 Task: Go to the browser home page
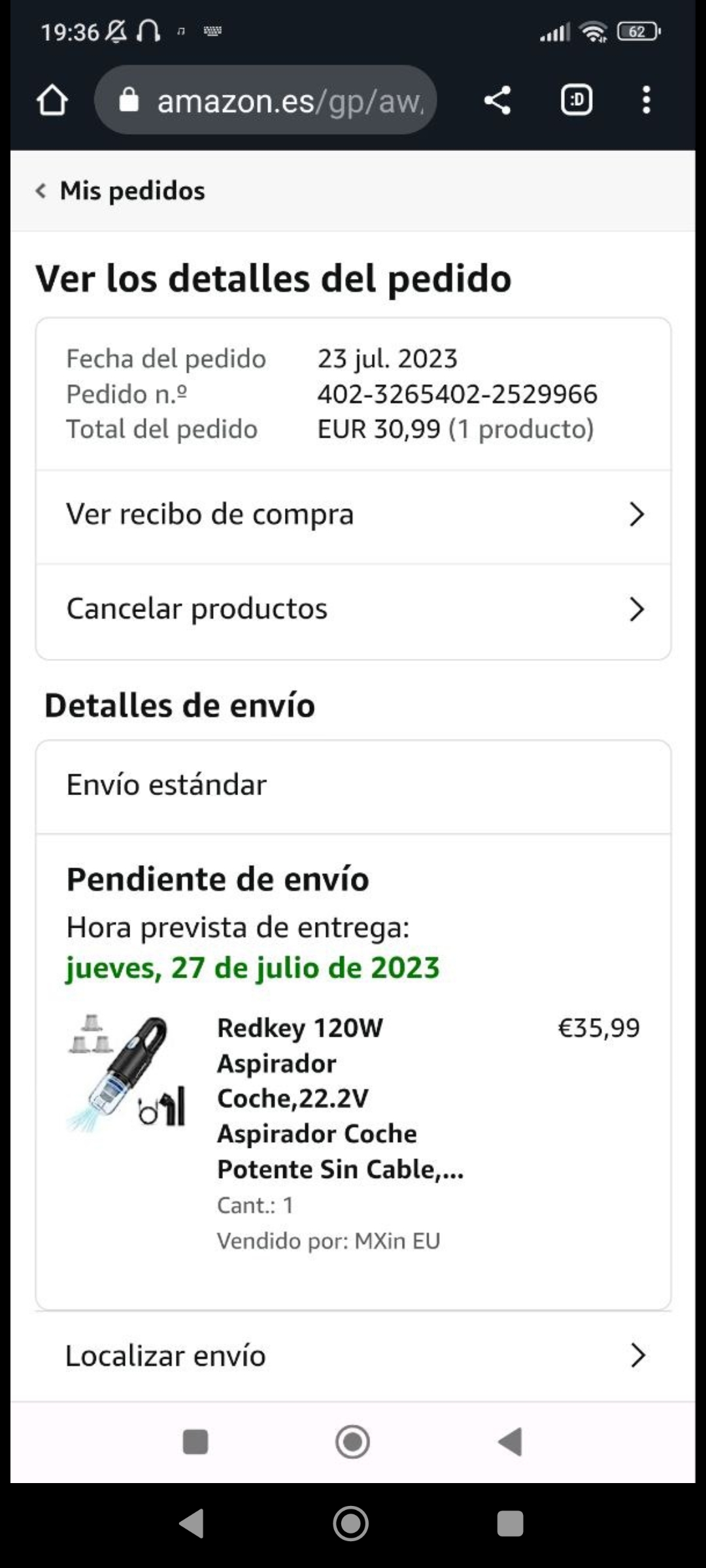[52, 101]
